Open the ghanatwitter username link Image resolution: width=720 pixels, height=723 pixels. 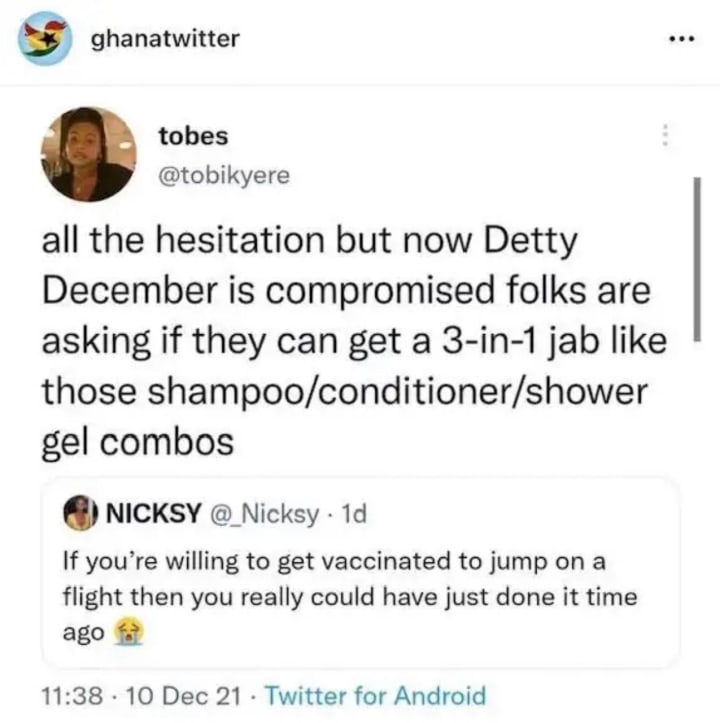click(165, 39)
